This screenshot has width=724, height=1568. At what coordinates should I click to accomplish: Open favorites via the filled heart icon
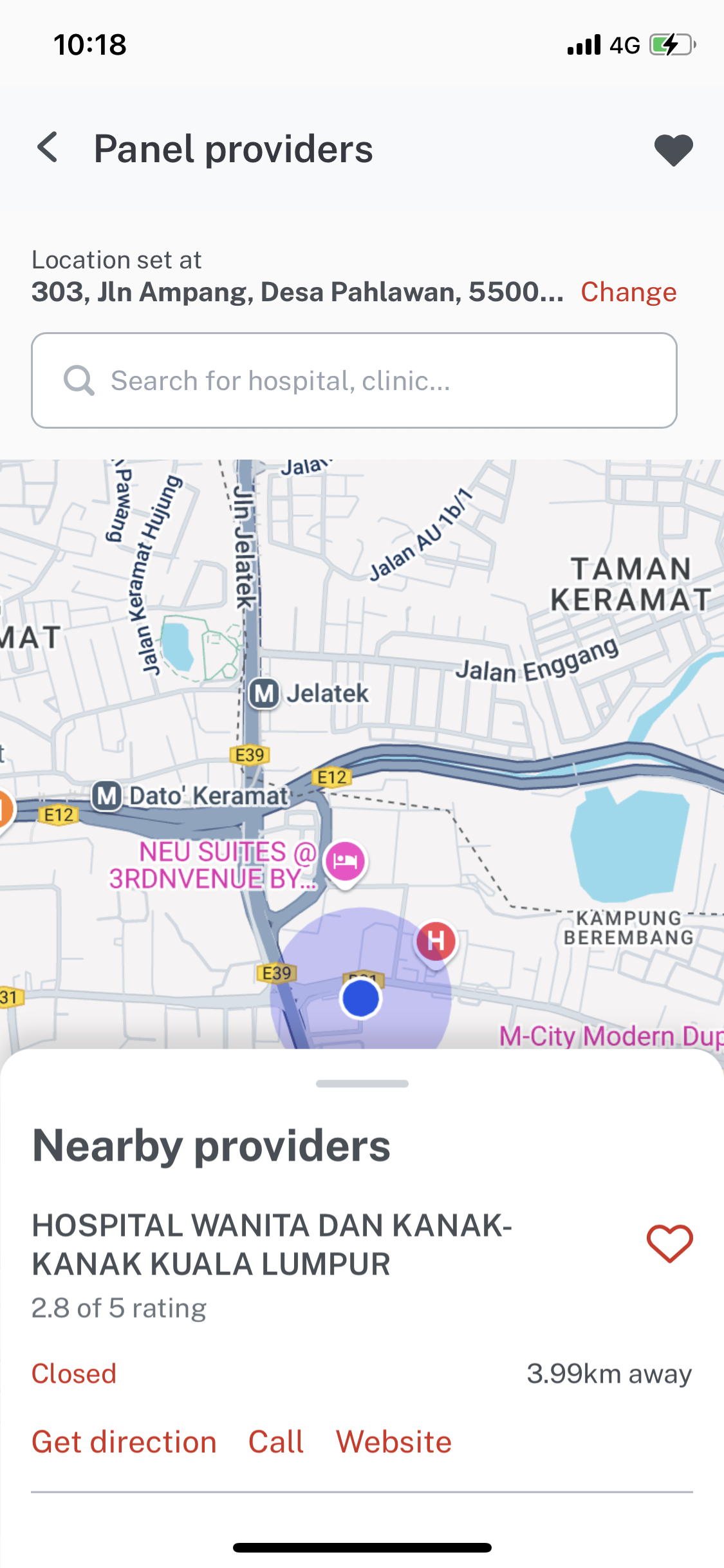click(x=673, y=150)
